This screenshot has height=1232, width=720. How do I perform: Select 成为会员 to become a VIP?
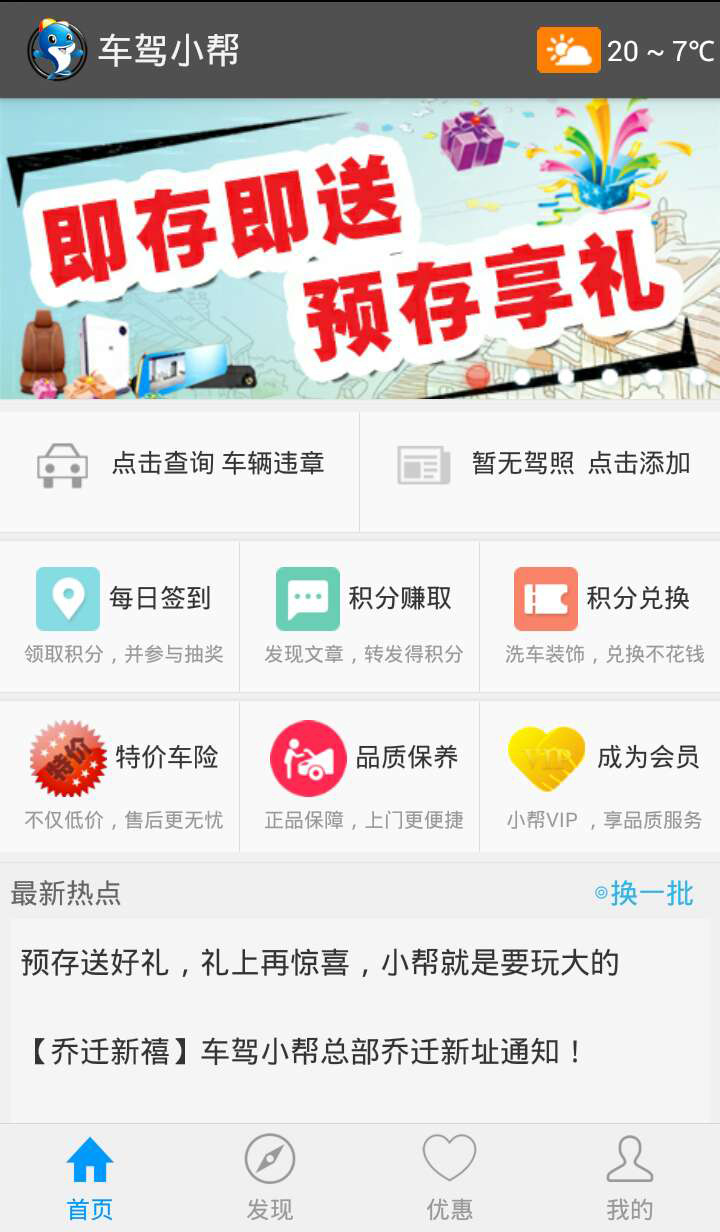[600, 776]
